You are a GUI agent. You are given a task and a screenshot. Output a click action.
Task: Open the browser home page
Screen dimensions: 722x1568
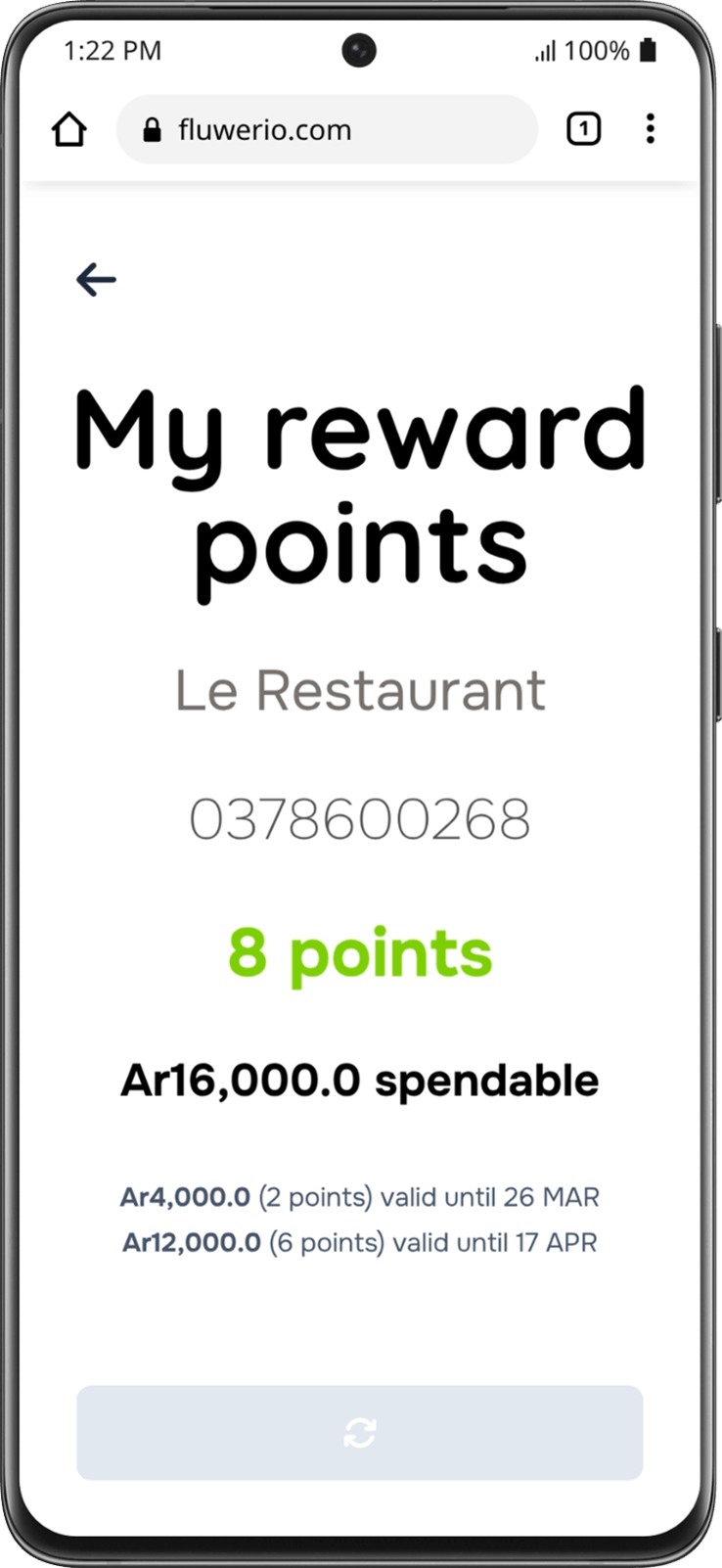[69, 129]
